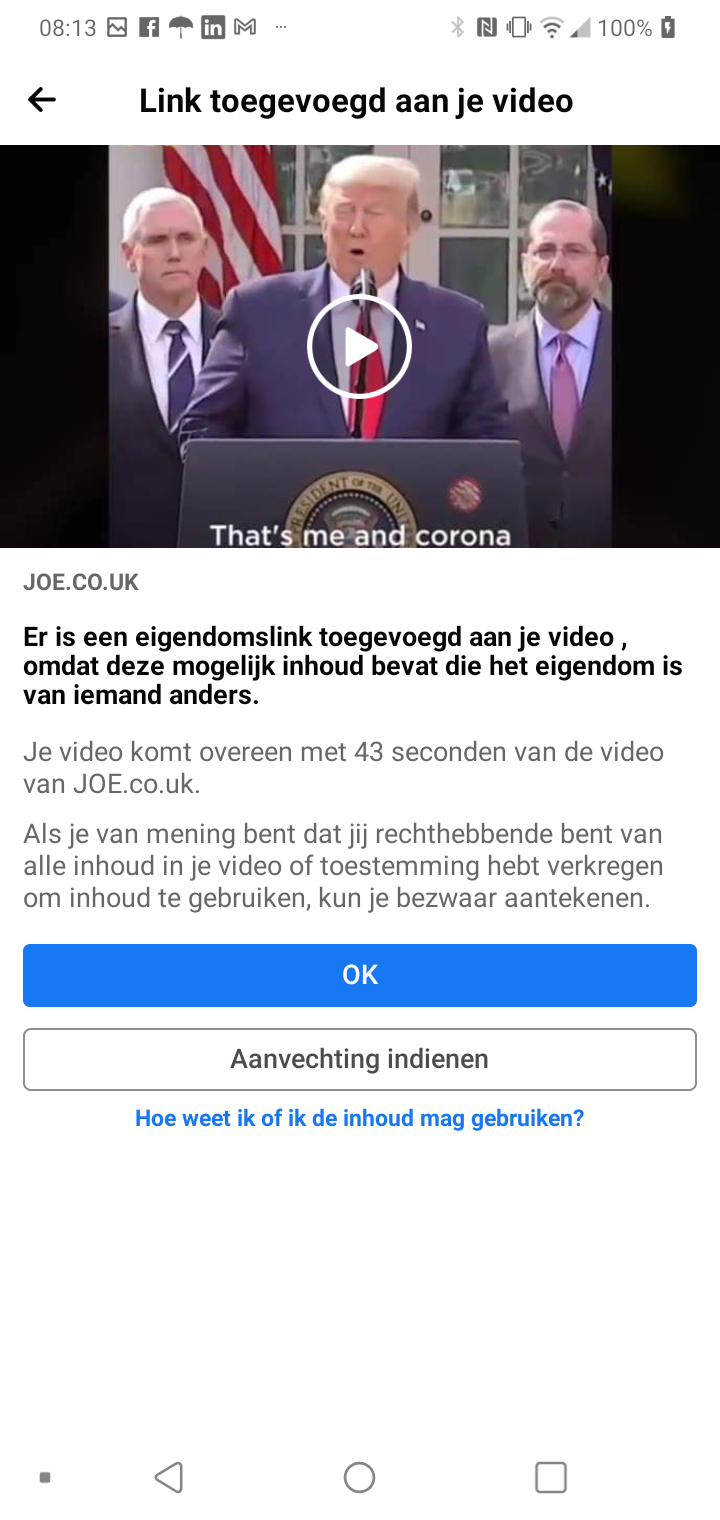Play the video preview

pyautogui.click(x=359, y=346)
